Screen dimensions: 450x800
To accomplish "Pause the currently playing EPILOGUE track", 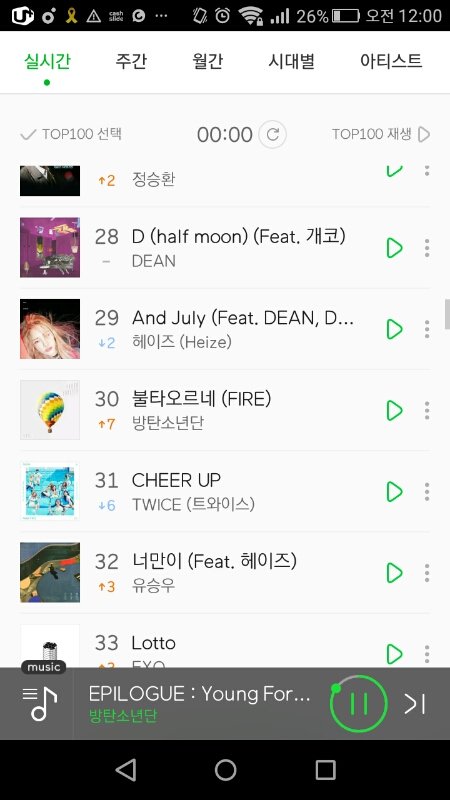I will coord(358,704).
